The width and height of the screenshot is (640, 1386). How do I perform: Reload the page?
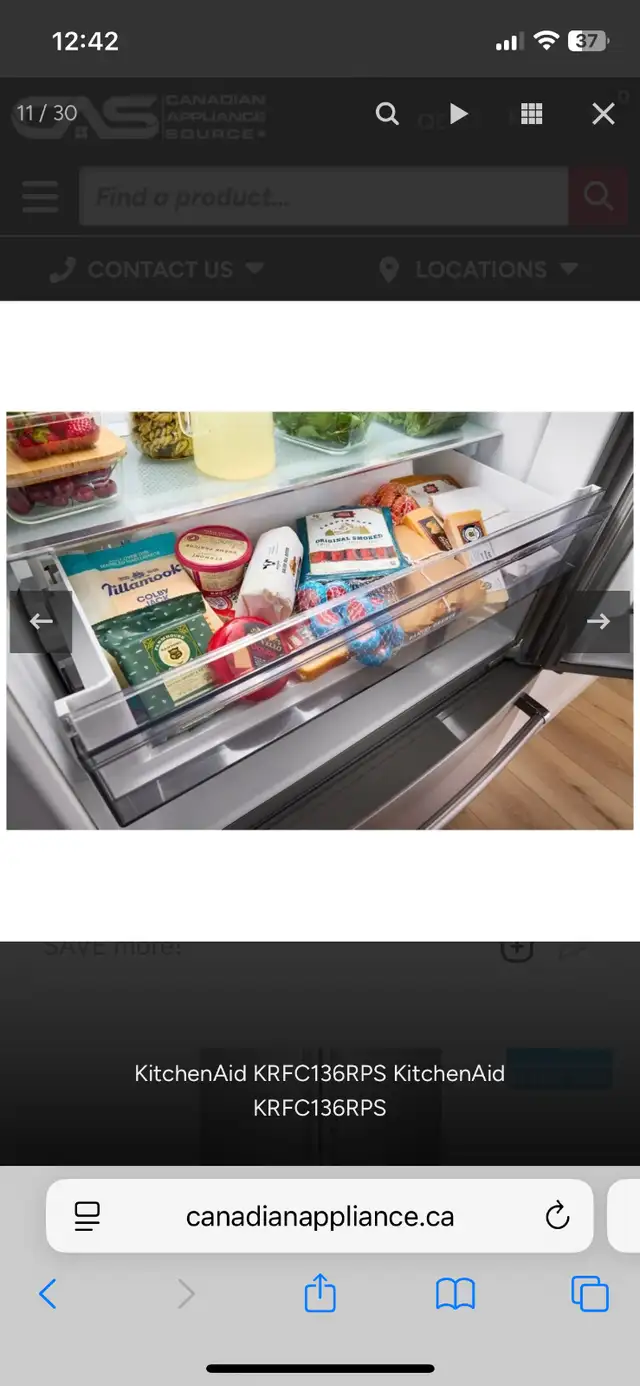tap(557, 1216)
